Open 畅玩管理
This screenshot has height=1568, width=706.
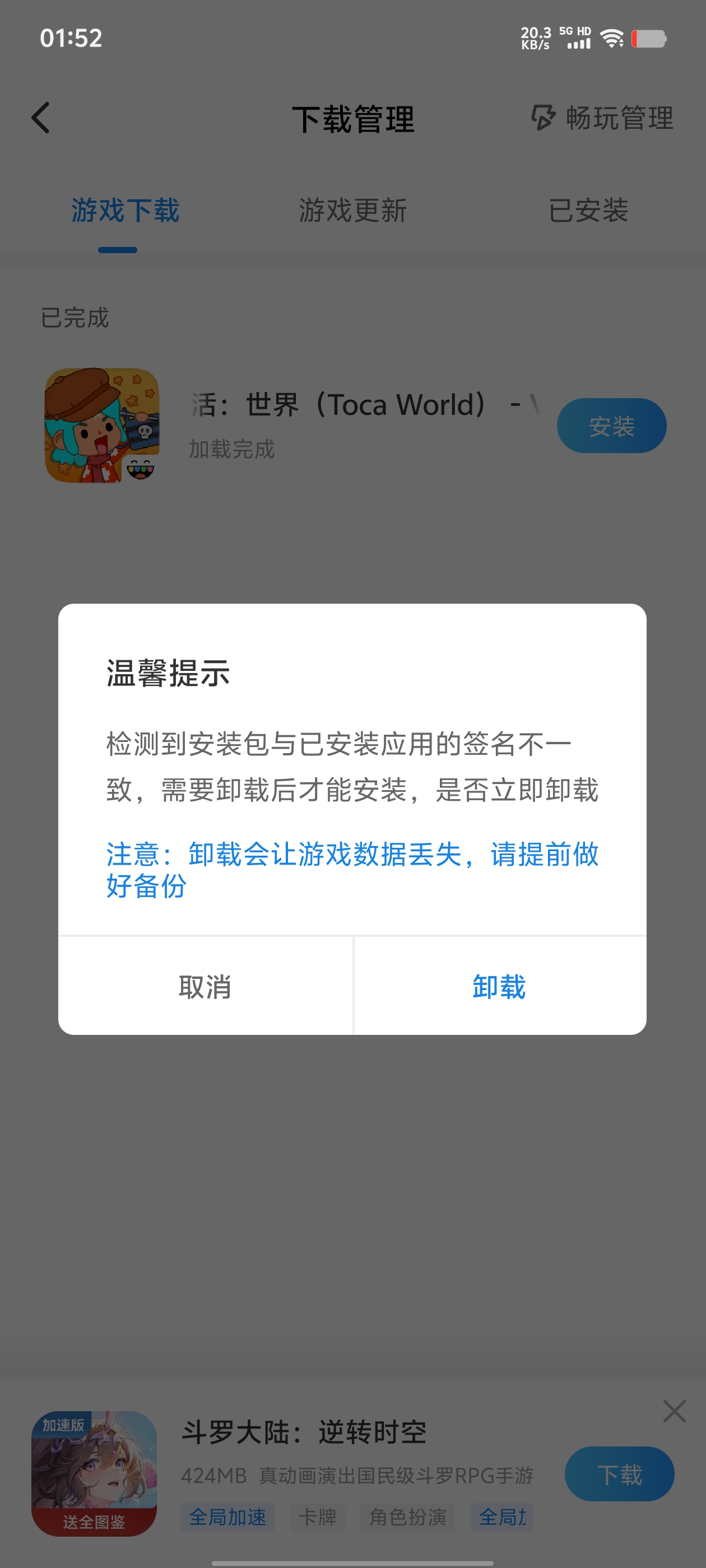click(x=602, y=118)
